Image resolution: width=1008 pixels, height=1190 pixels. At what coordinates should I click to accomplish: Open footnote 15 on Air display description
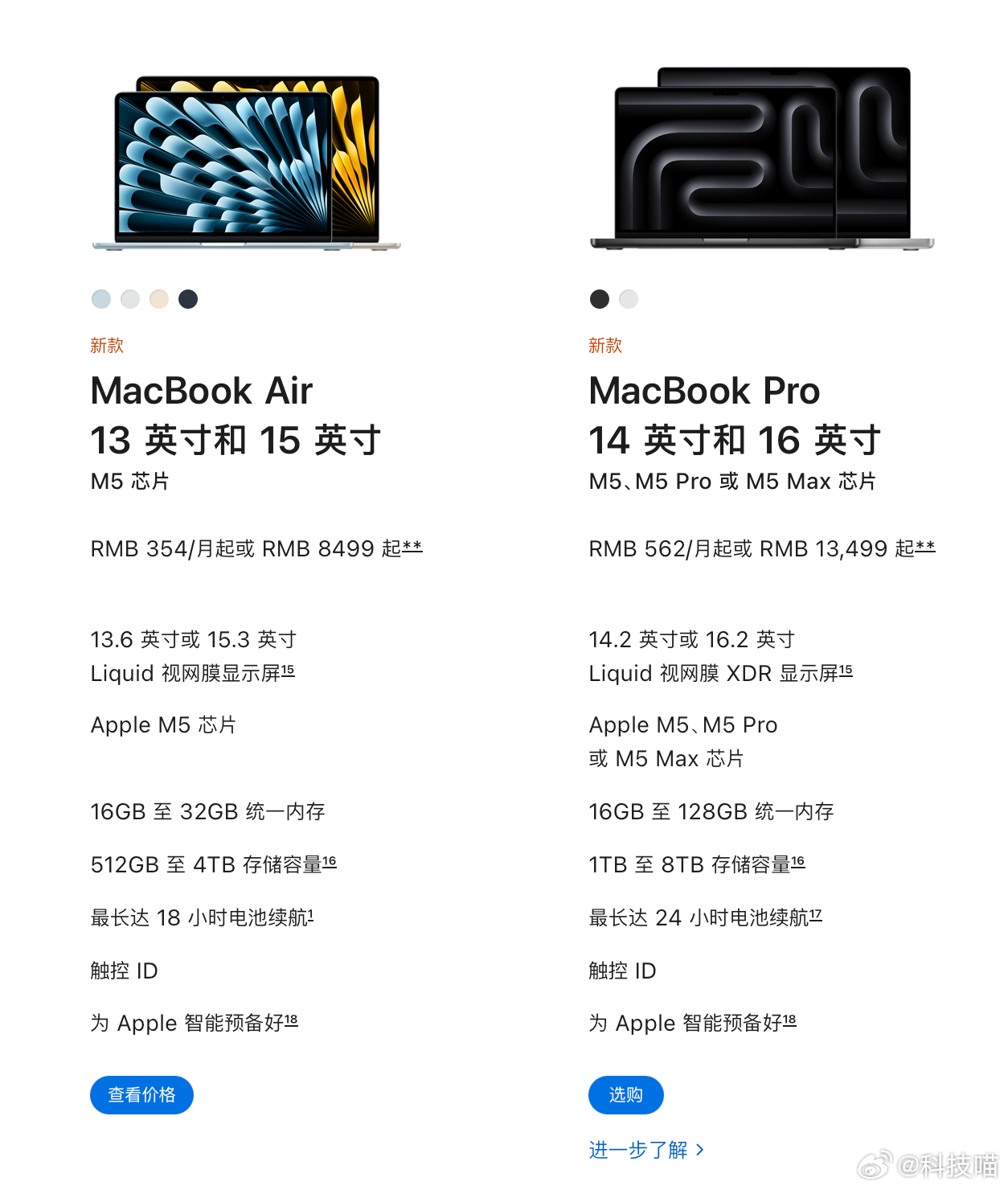[x=289, y=669]
